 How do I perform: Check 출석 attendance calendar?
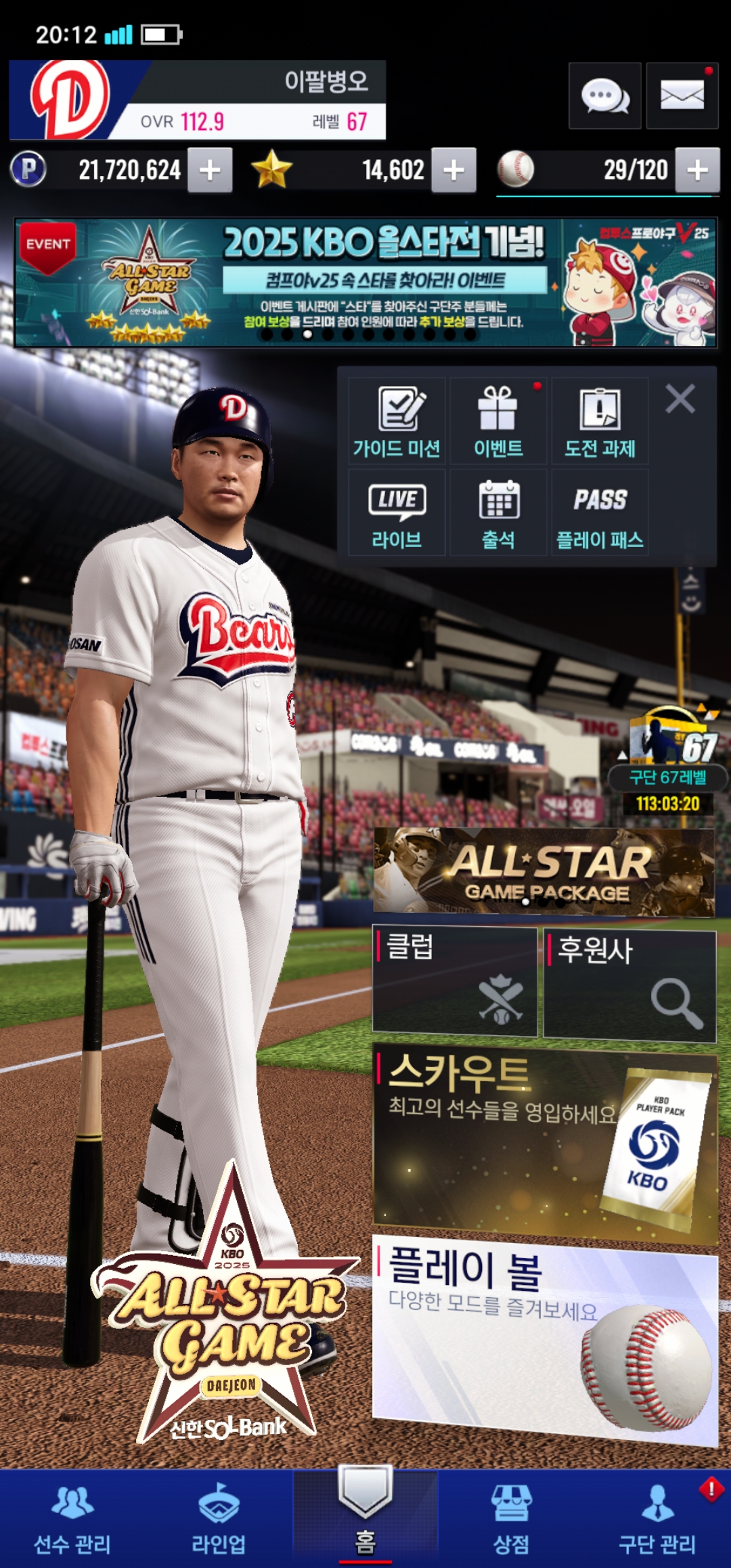click(498, 513)
